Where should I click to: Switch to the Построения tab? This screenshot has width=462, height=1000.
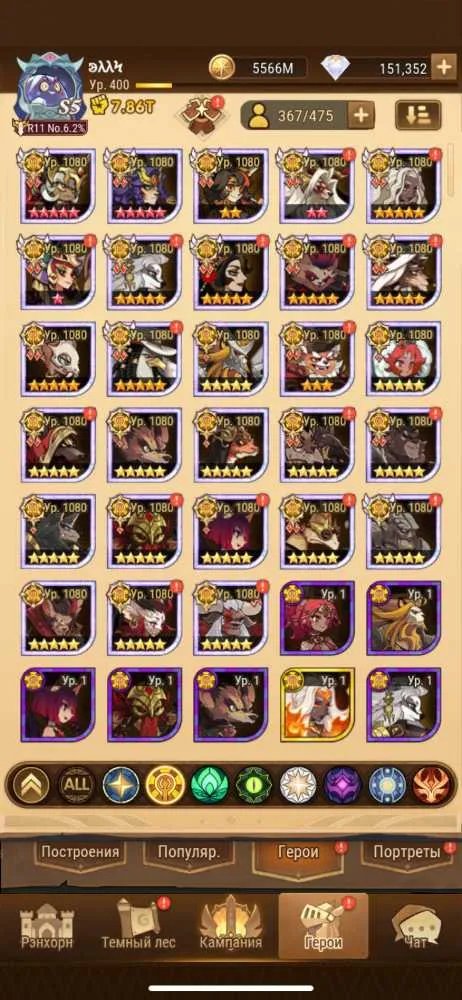click(x=80, y=853)
